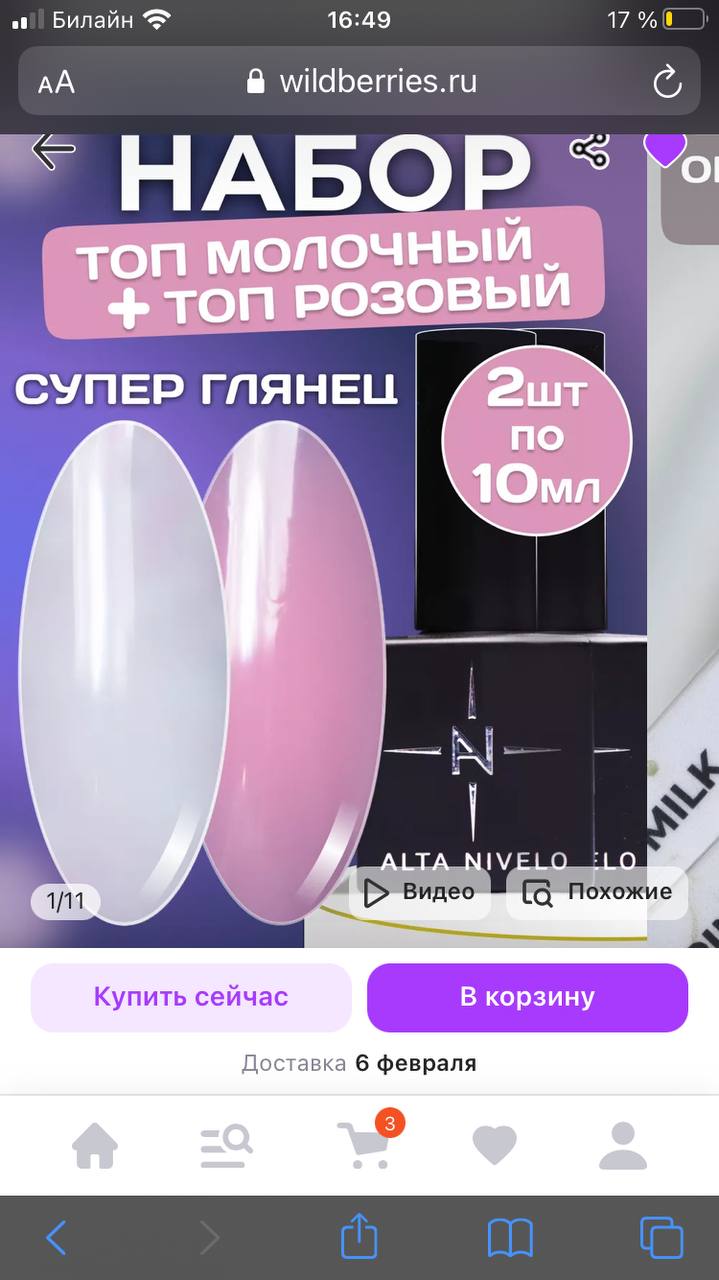This screenshot has width=719, height=1280.
Task: Go back using the arrow over product image
Action: 53,150
